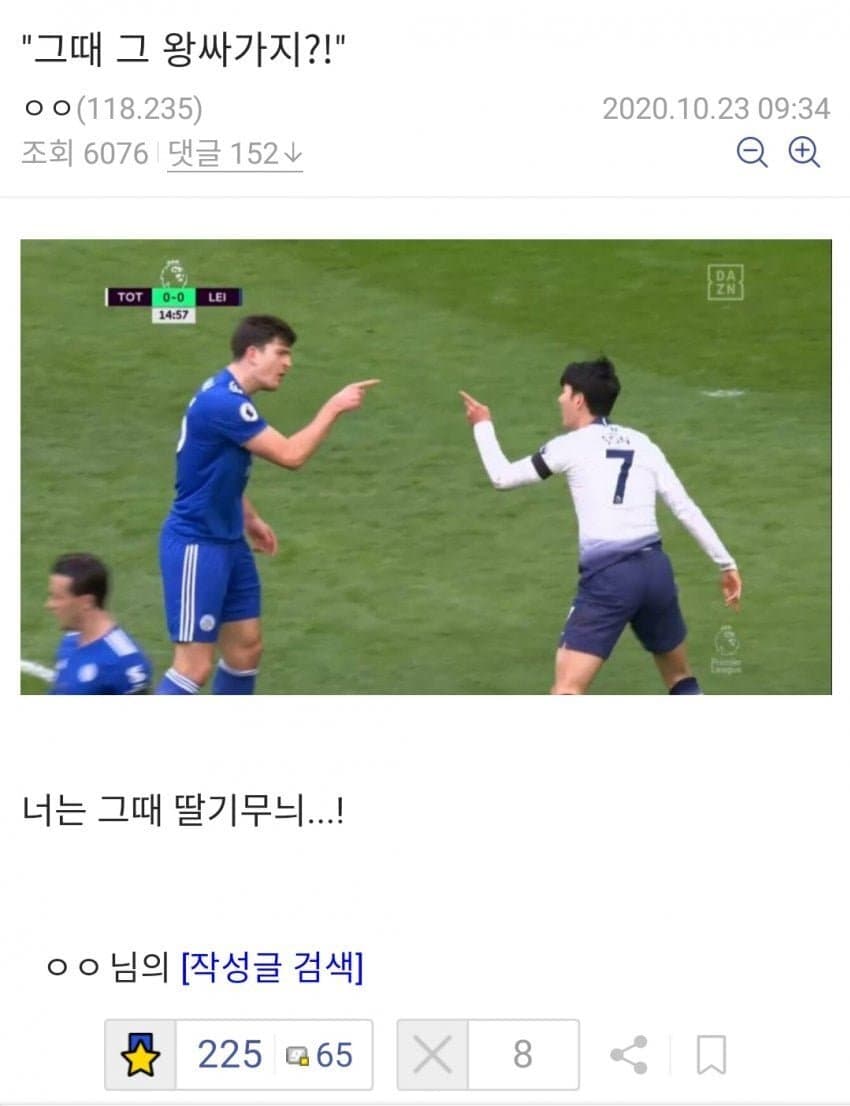Open the 작성글 검색 link
Screen dimensions: 850x1106
point(272,967)
